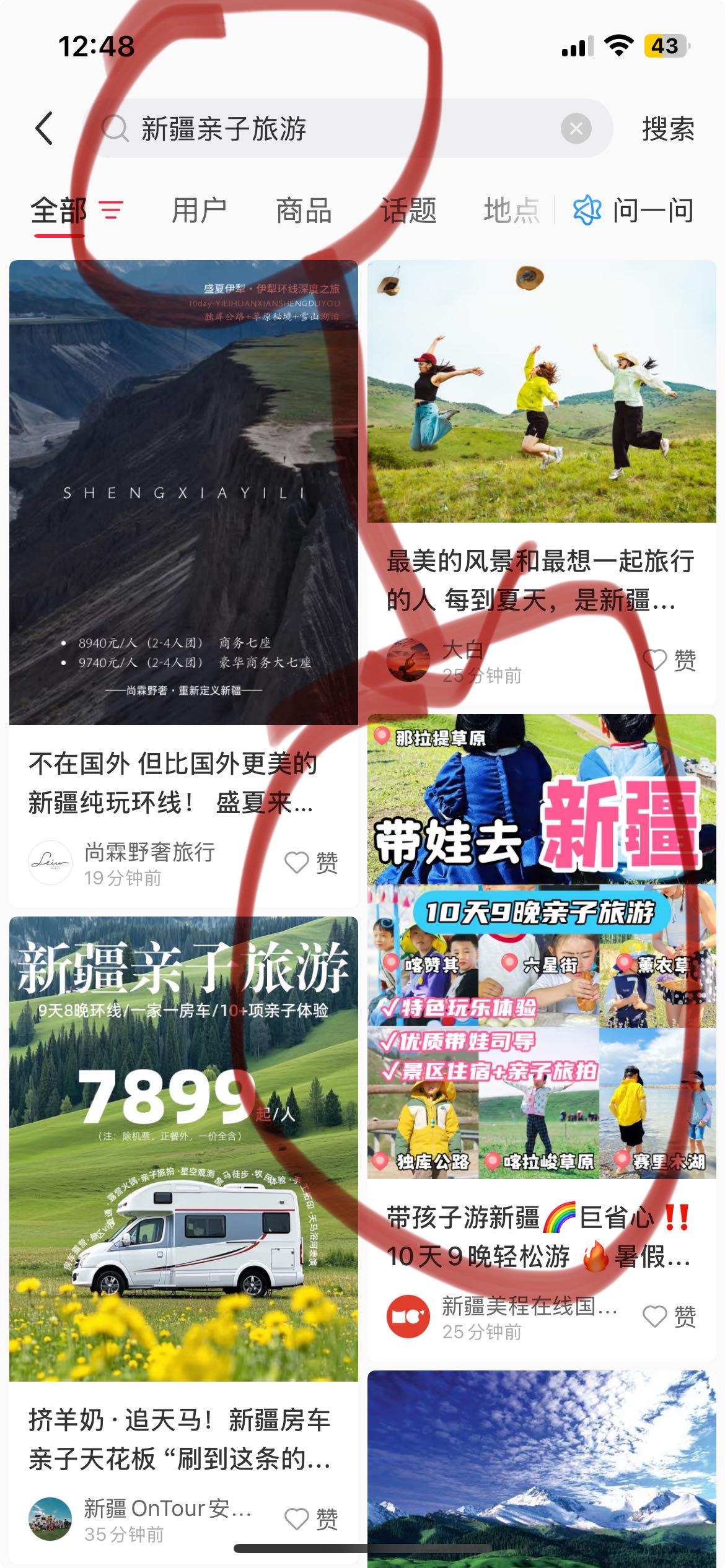725x1568 pixels.
Task: Open the 盛夏伊犁 post by 尚霖野奢旅行
Action: click(x=183, y=492)
